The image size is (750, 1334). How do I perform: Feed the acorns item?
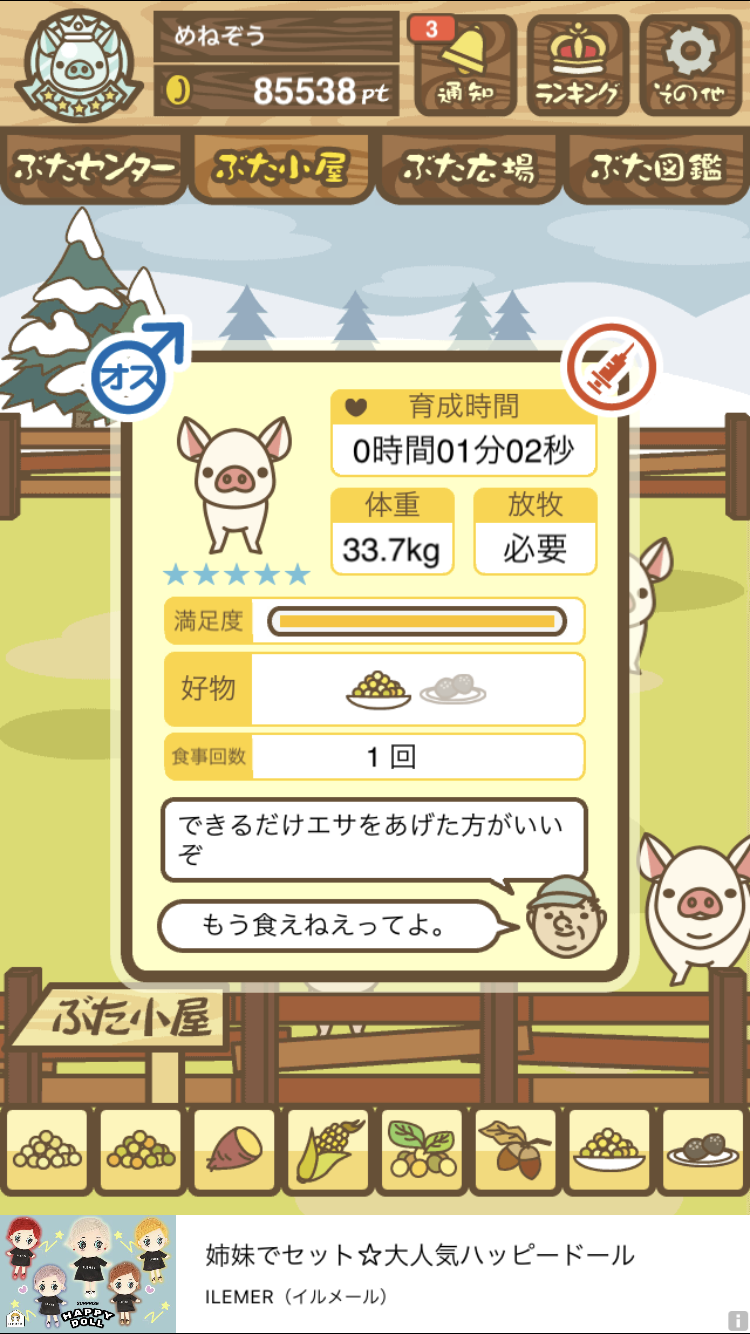[x=515, y=1151]
